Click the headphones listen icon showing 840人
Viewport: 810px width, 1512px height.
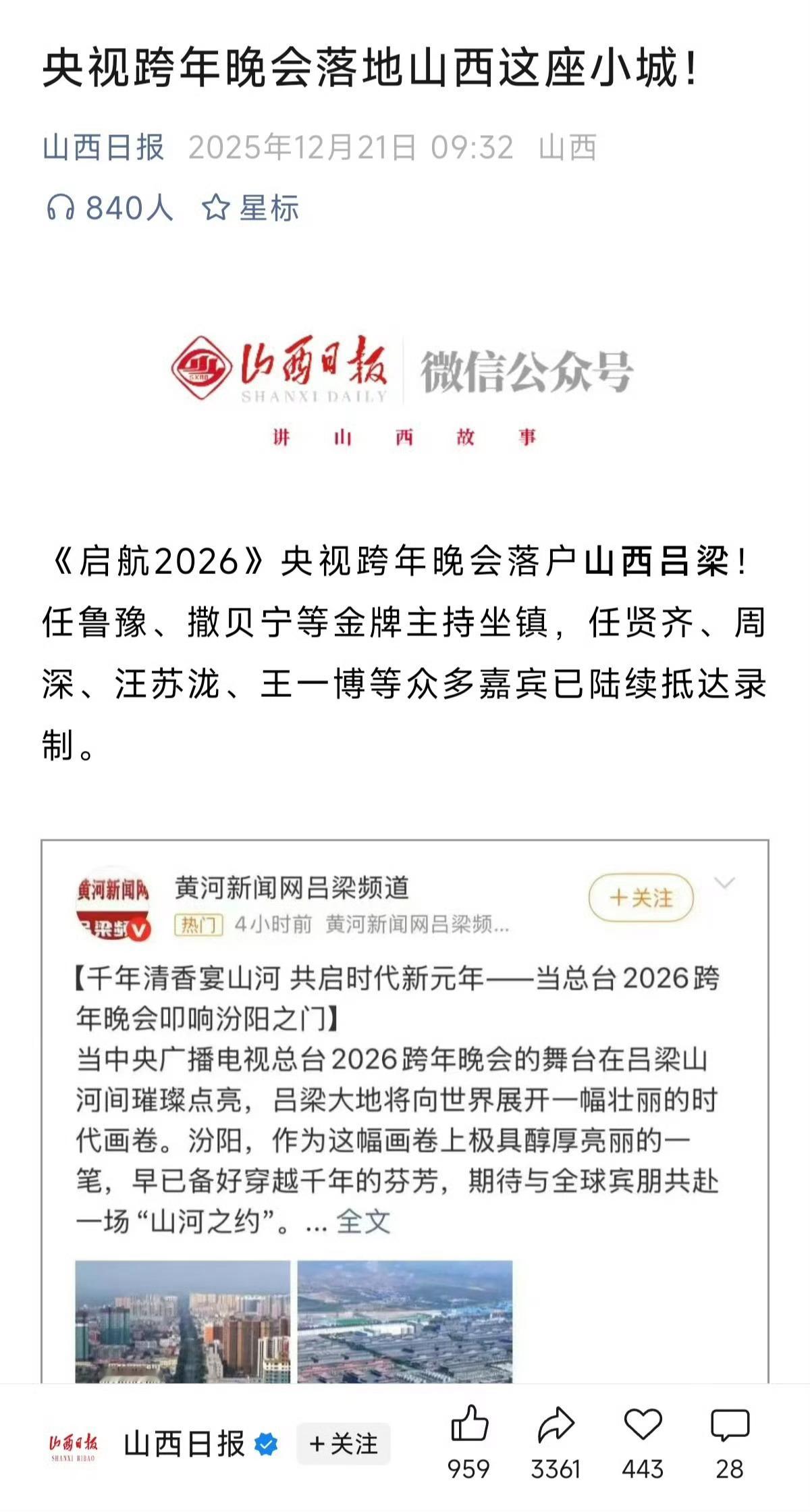(61, 207)
